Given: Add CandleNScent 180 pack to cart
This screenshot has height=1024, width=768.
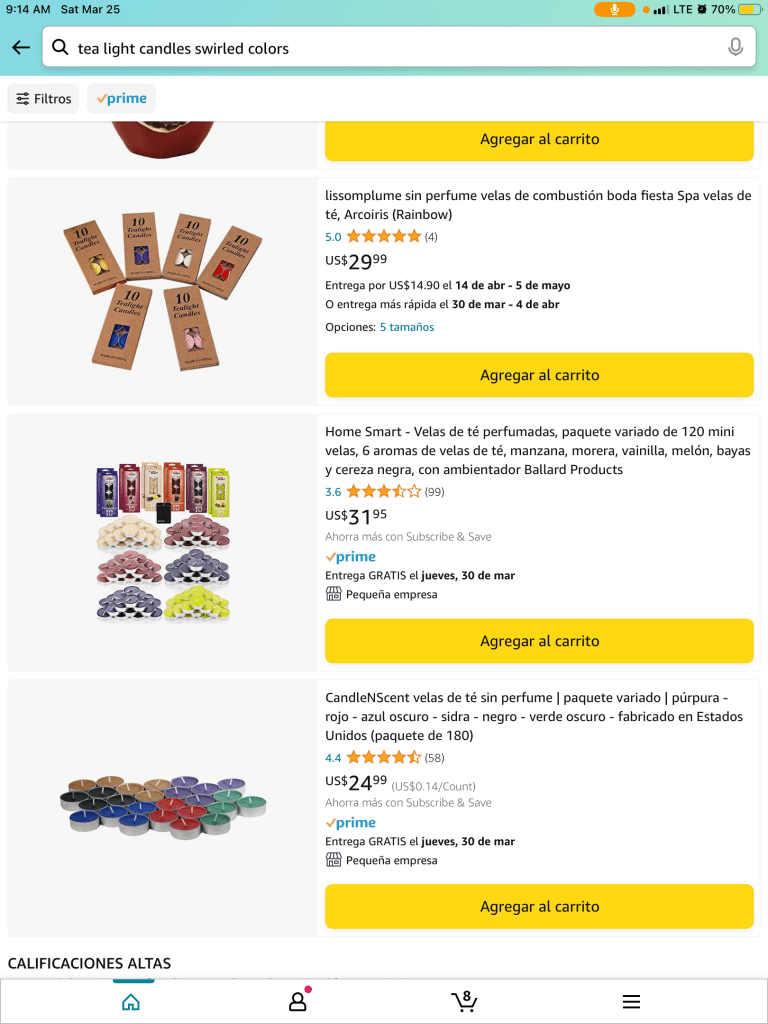Looking at the screenshot, I should click(x=539, y=906).
